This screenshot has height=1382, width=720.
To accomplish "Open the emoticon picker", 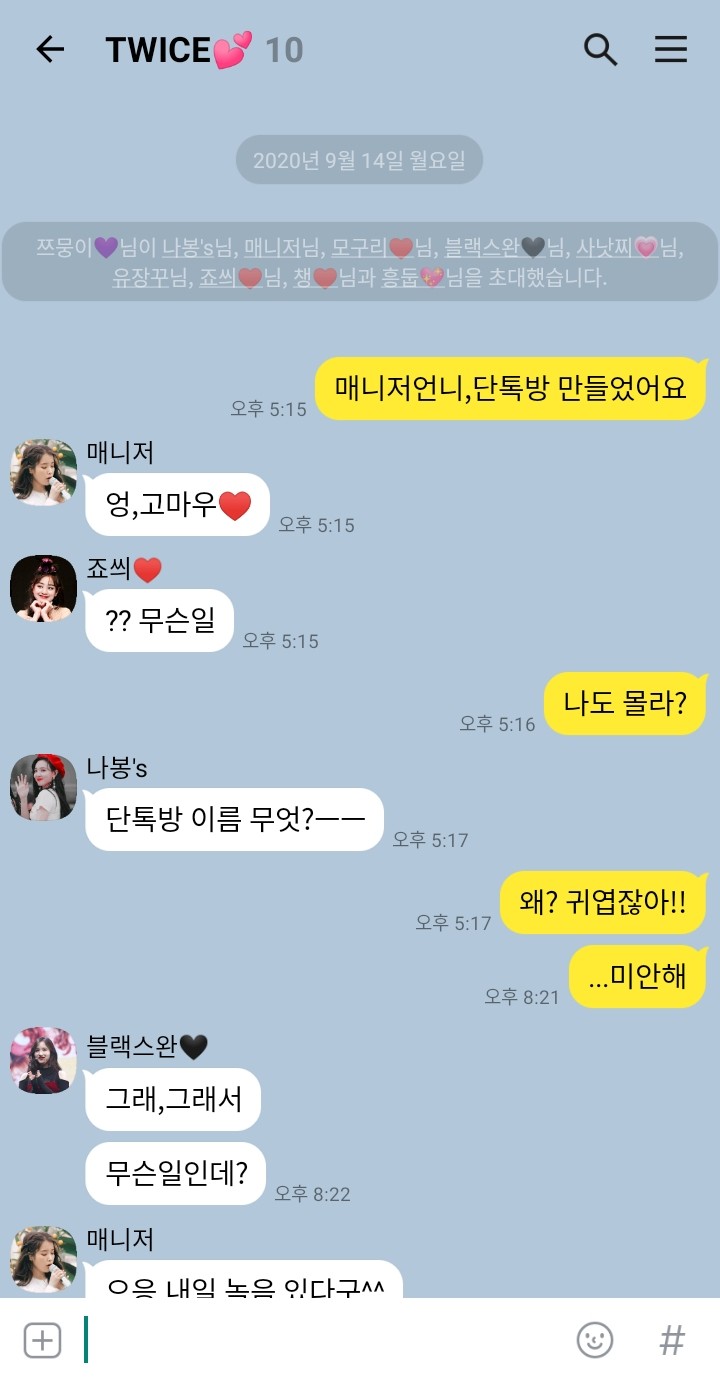I will pos(595,1340).
